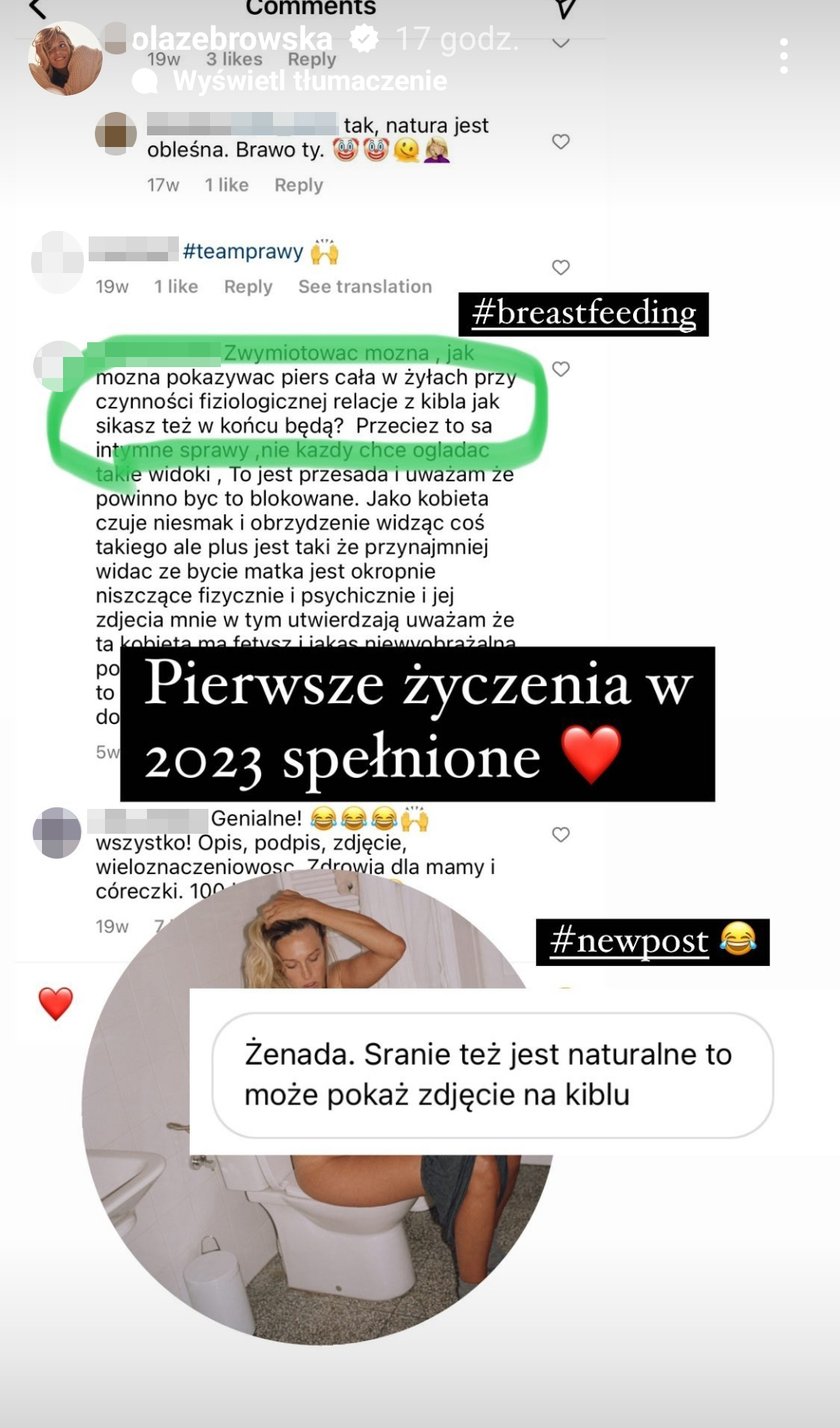
Task: Open olazebrowska's profile via the avatar
Action: click(x=64, y=58)
